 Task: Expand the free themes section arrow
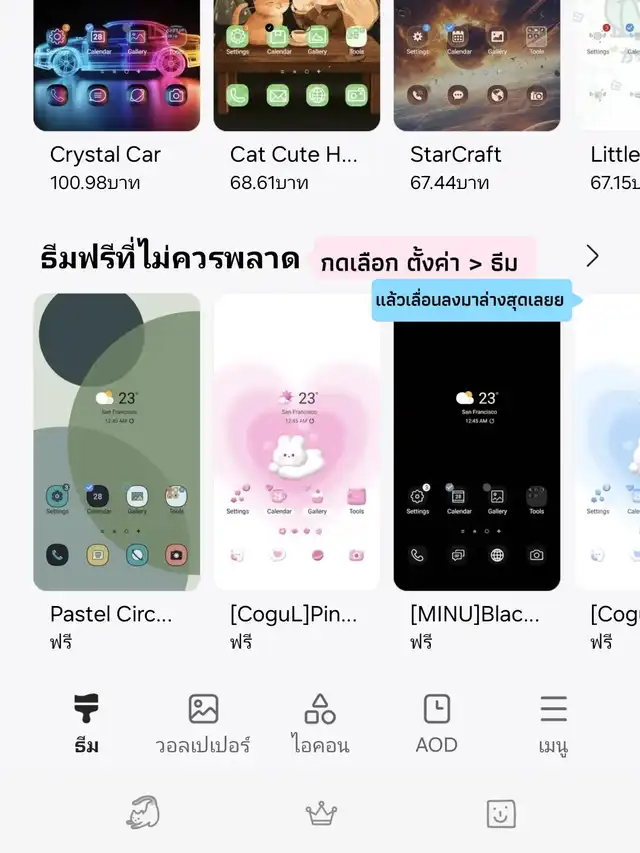pyautogui.click(x=592, y=256)
